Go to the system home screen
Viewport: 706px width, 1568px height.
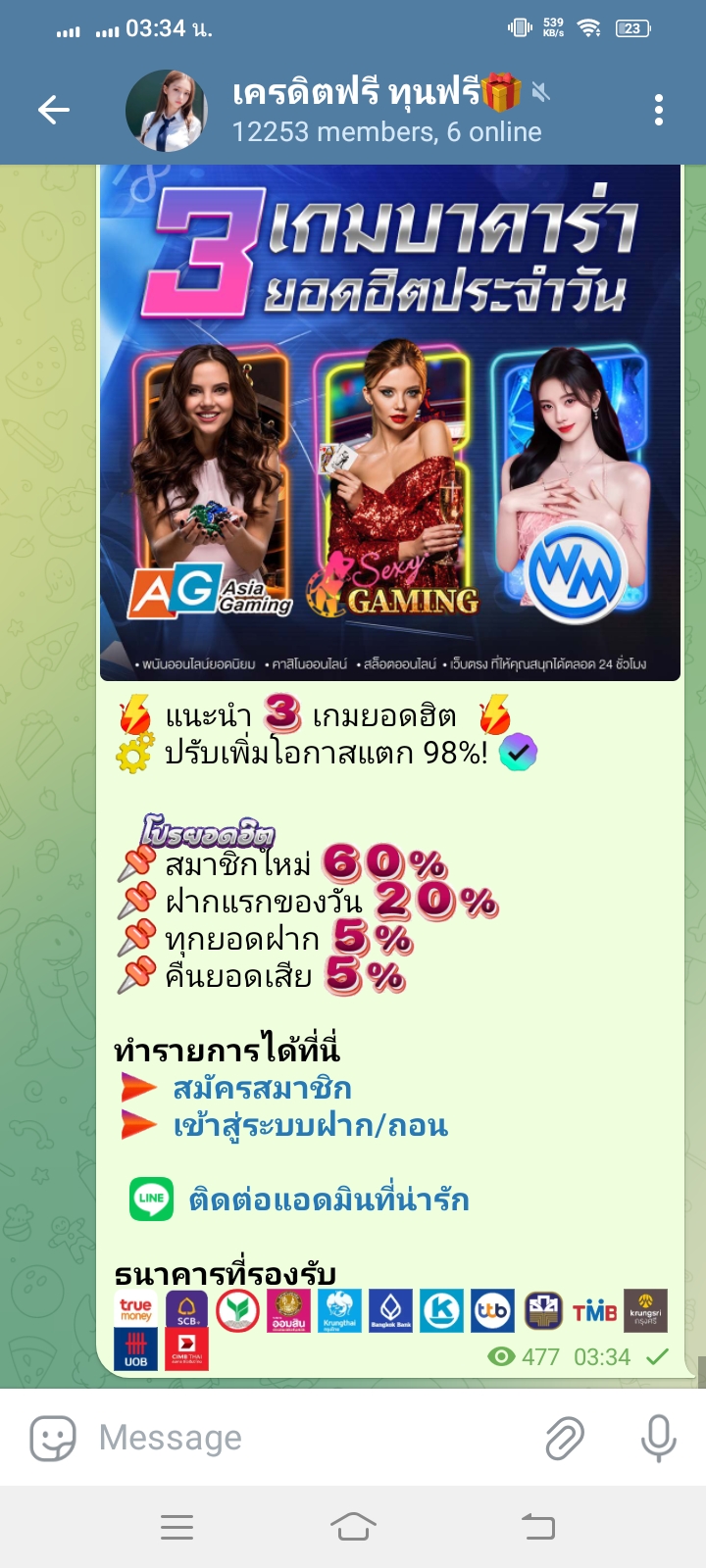(353, 1527)
